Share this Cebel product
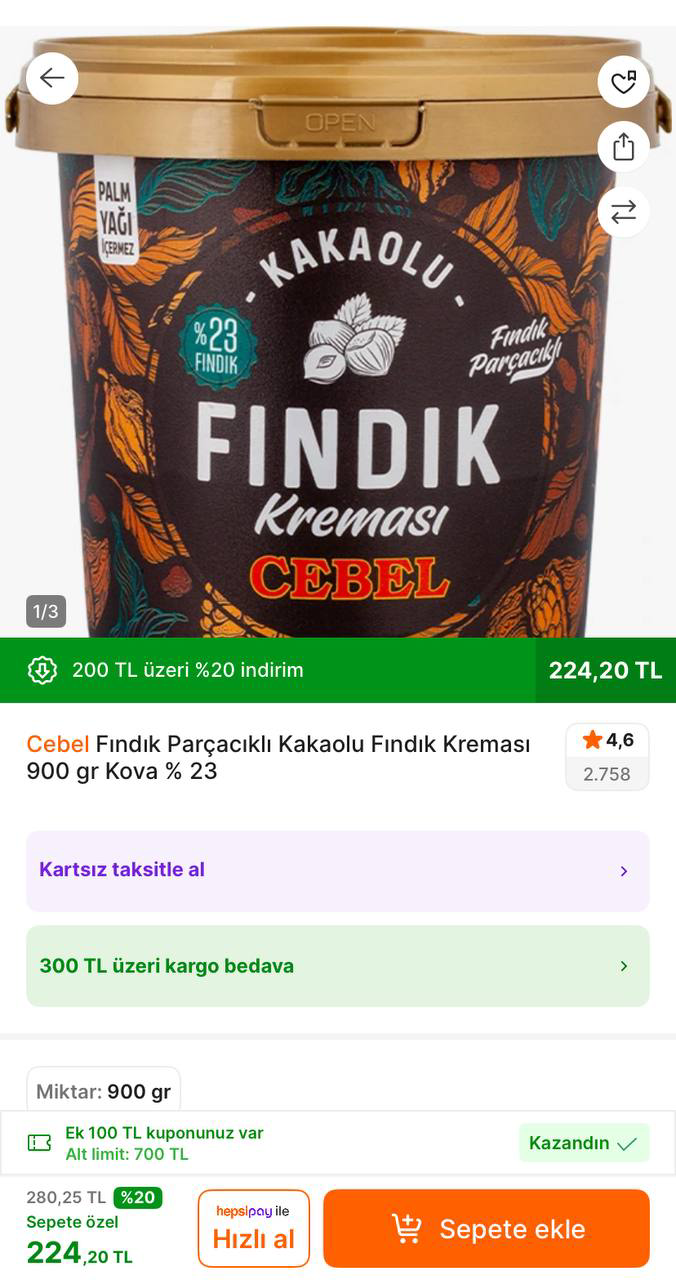The height and width of the screenshot is (1280, 676). pos(623,147)
